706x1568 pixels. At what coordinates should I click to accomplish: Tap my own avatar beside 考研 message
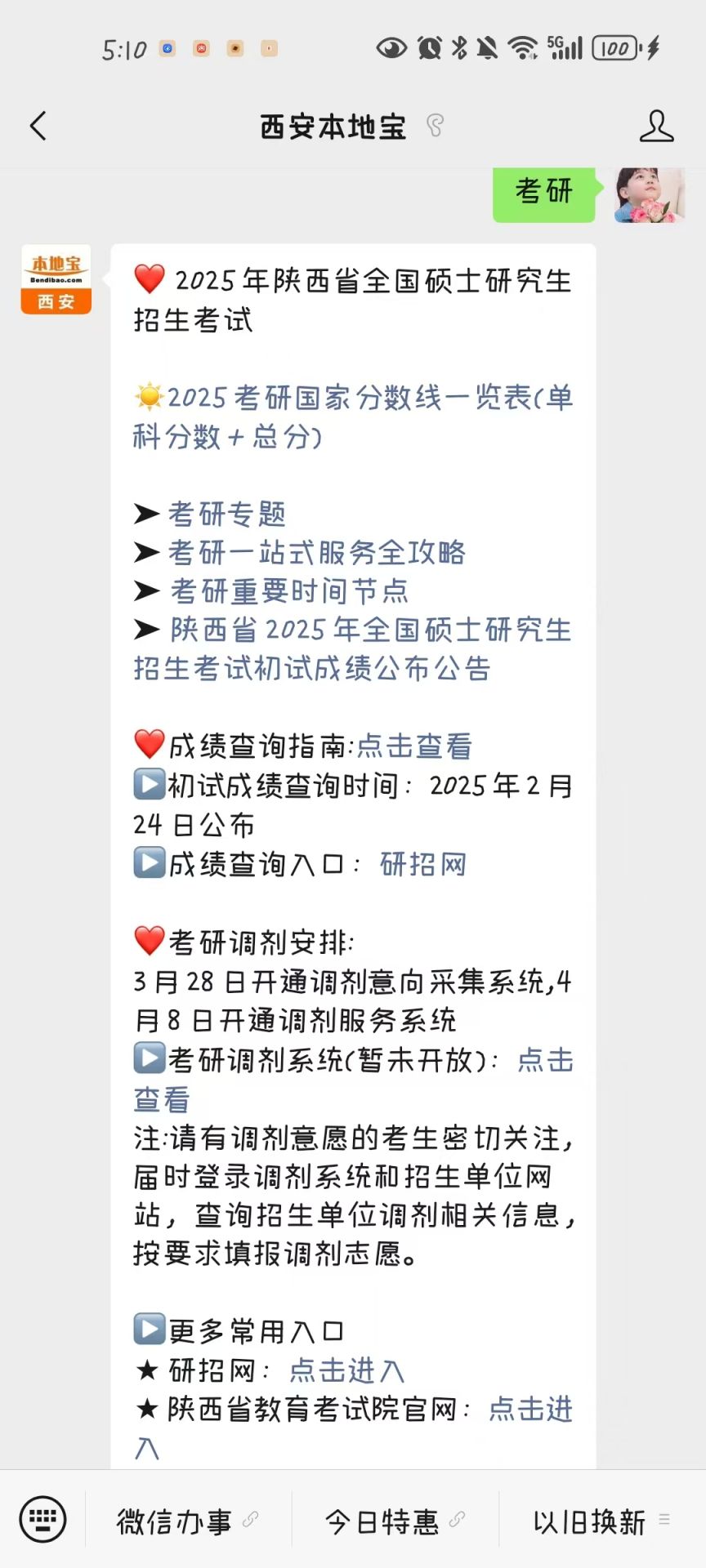coord(650,196)
